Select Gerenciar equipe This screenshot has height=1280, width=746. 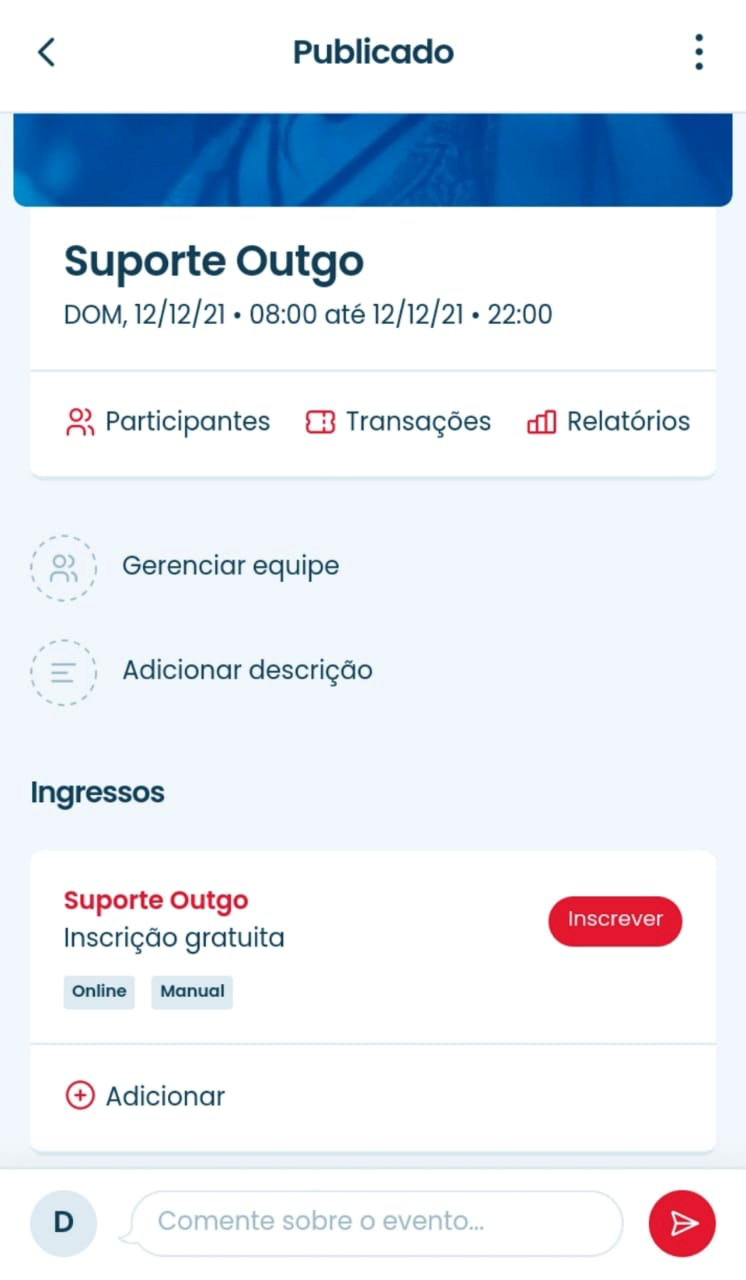[x=230, y=566]
